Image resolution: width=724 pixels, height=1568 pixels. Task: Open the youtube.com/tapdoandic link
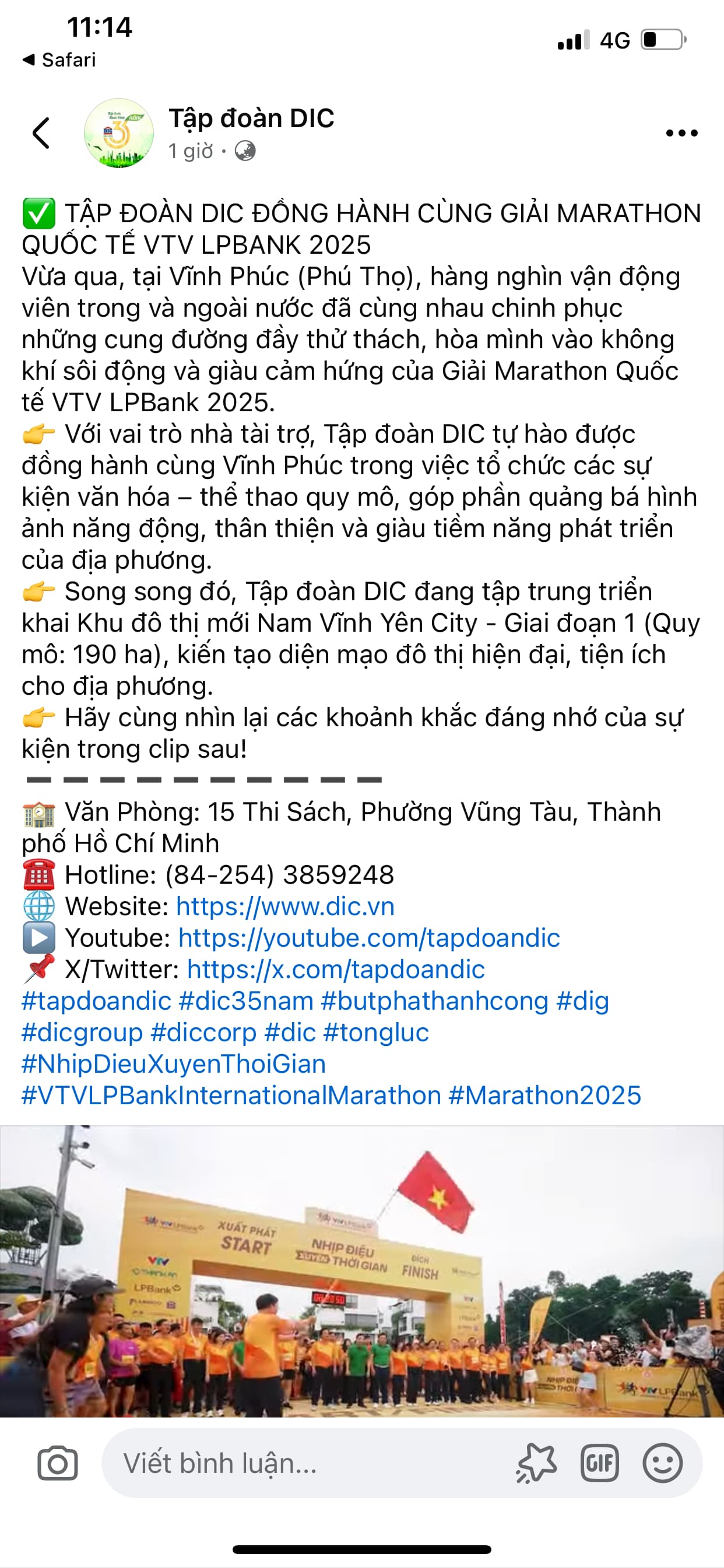(368, 938)
